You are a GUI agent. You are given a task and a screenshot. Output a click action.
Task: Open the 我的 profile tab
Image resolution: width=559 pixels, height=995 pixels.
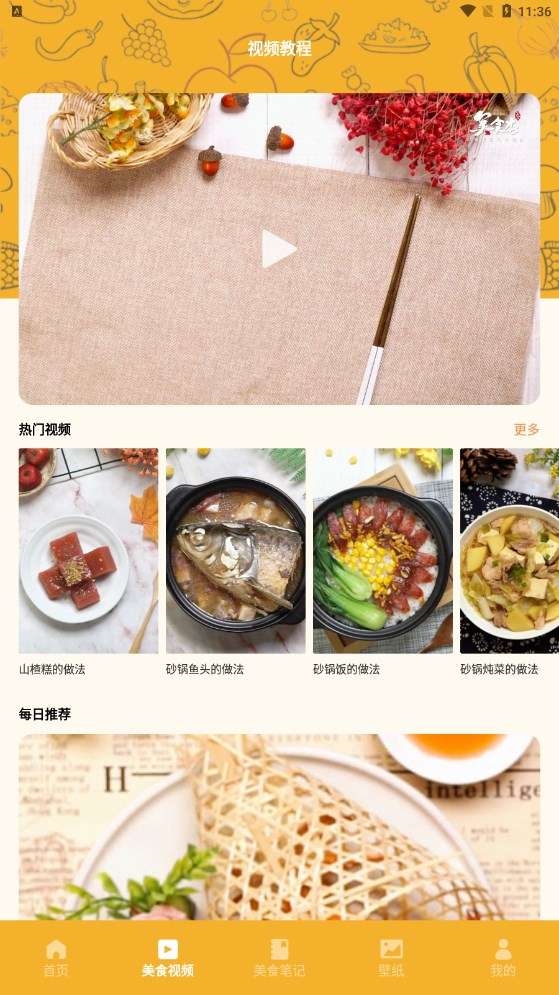pyautogui.click(x=503, y=958)
